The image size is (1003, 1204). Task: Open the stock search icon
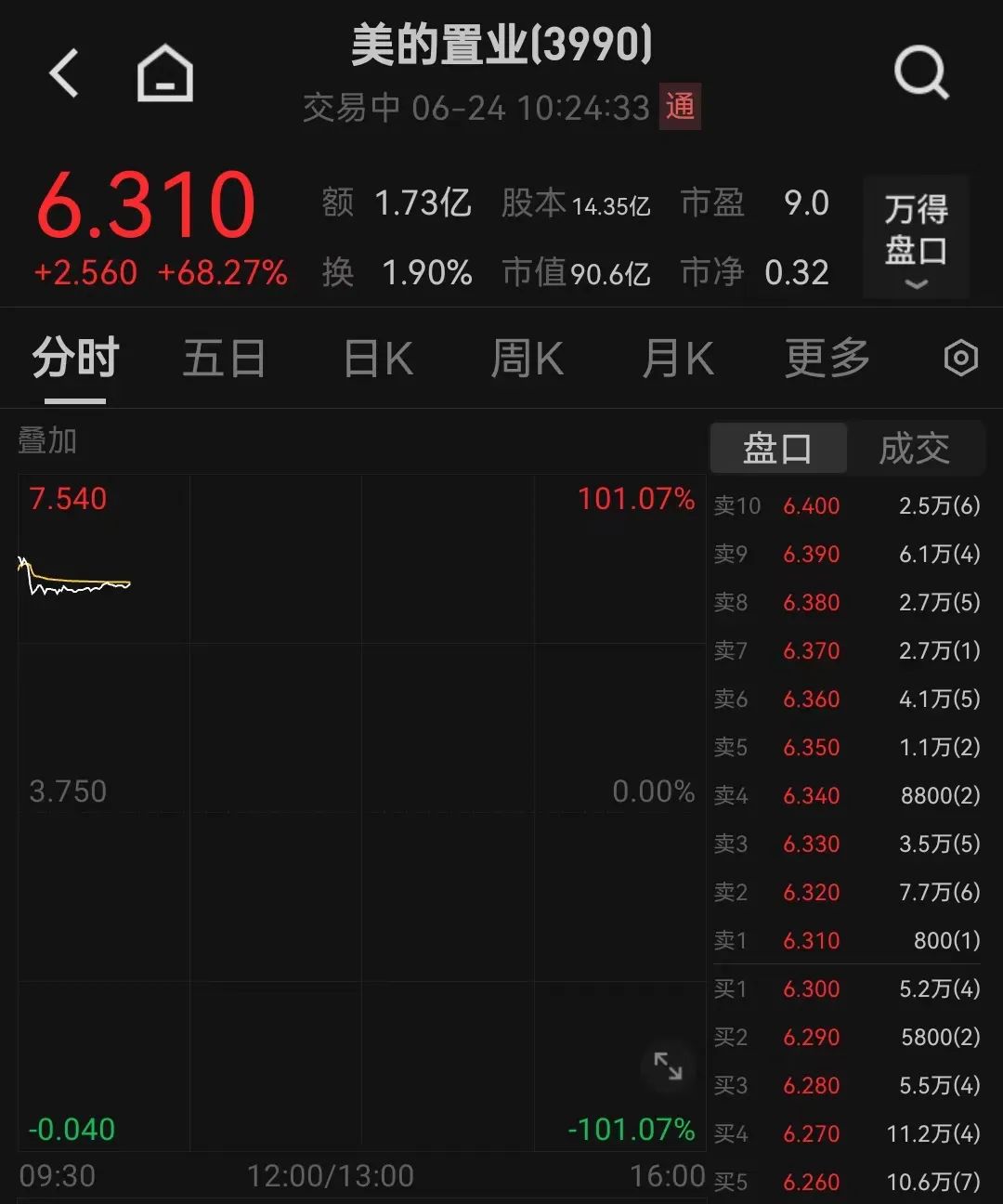click(x=920, y=73)
